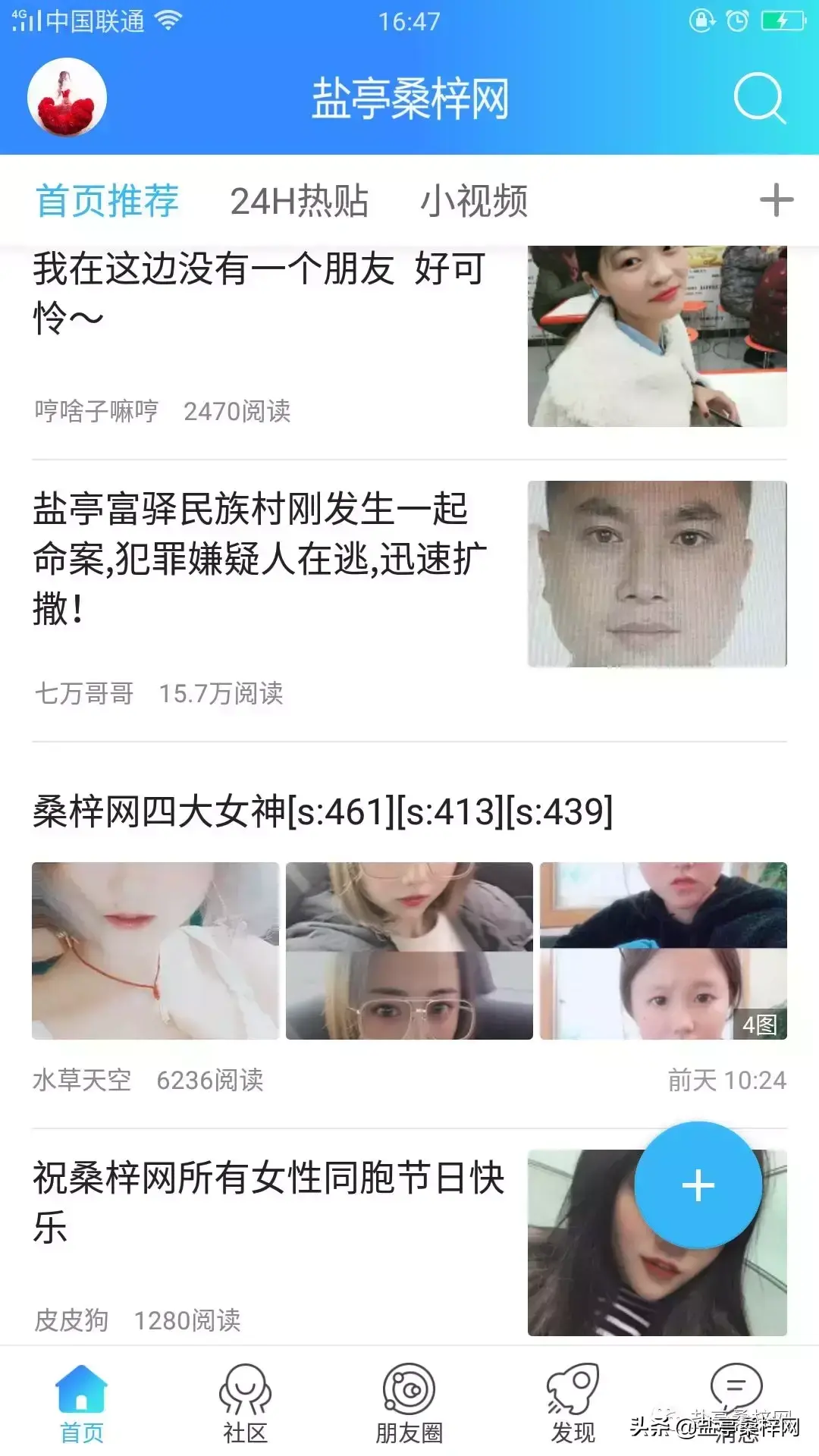Open the post about 盐亭富驿民族村
Viewport: 819px width, 1456px height.
click(258, 558)
